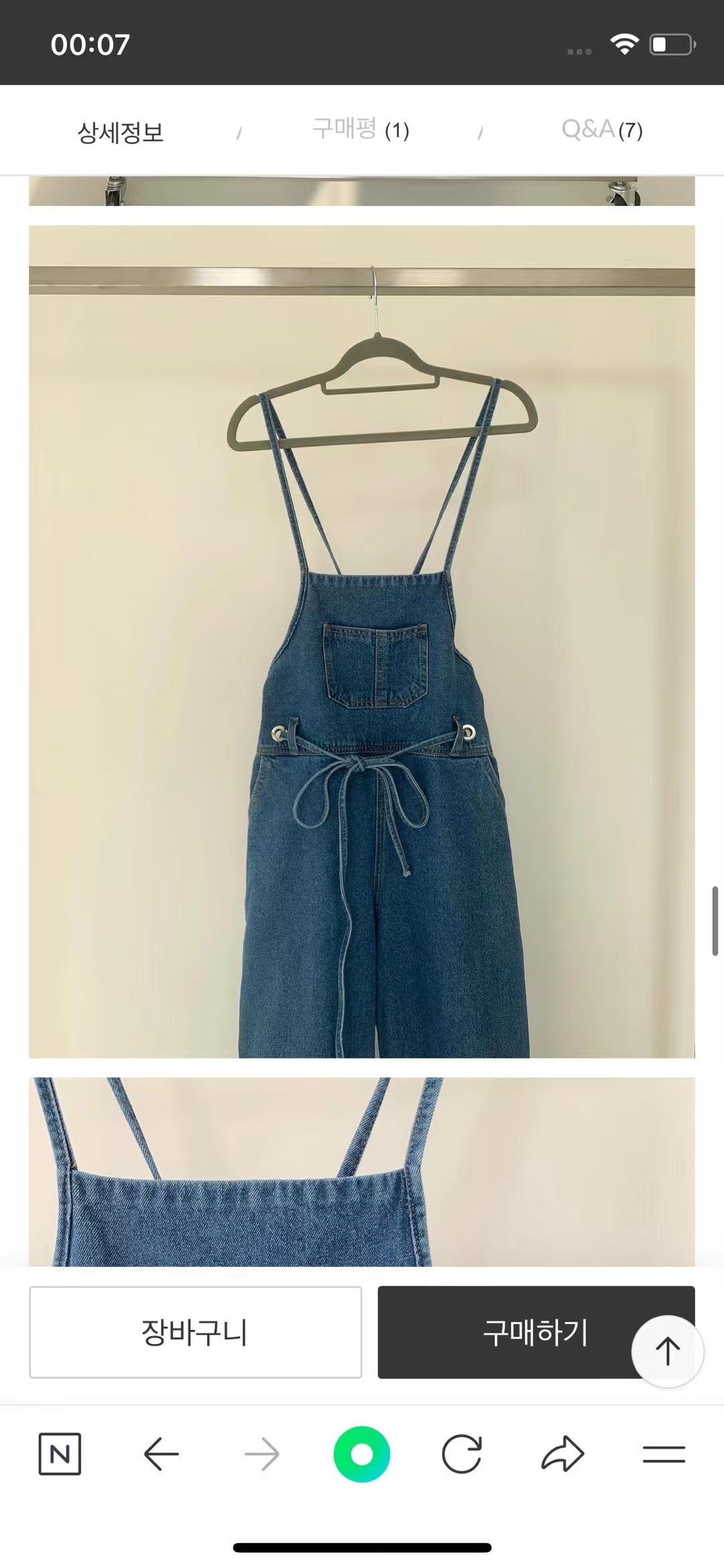
Task: Add item to 장바구니 cart
Action: pyautogui.click(x=195, y=1332)
